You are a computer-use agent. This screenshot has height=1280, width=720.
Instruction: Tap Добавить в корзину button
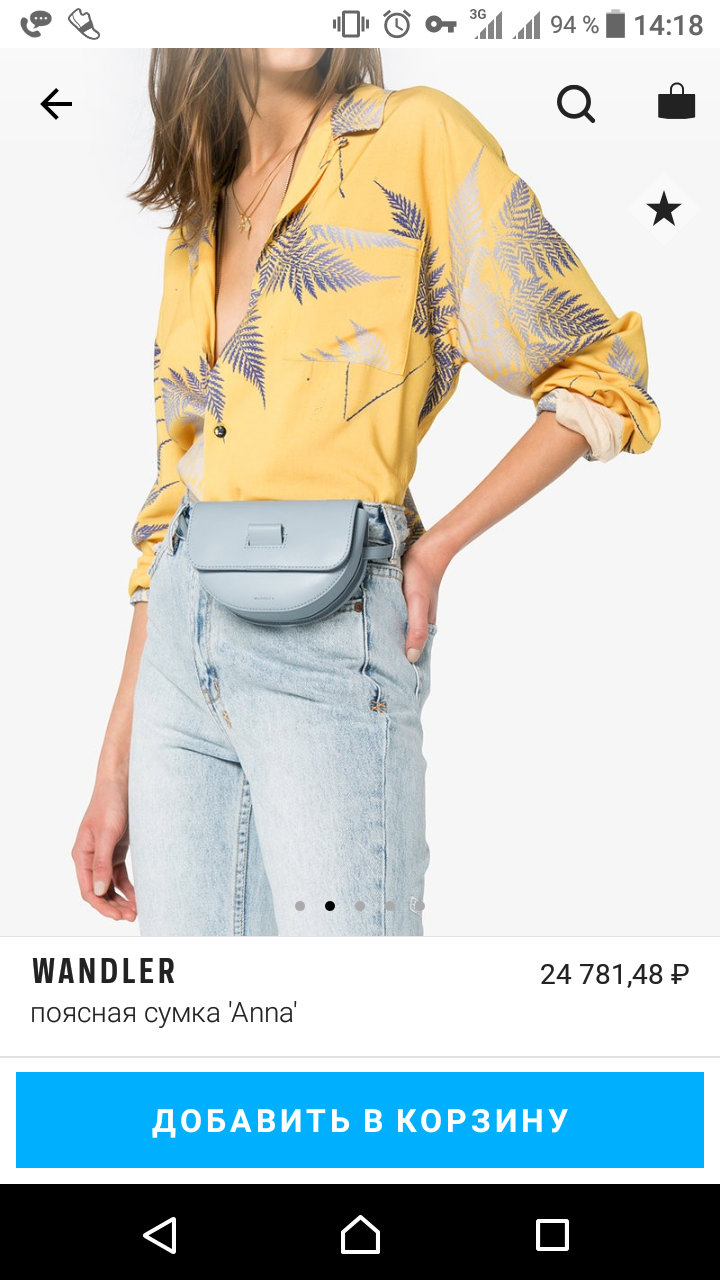[360, 1120]
